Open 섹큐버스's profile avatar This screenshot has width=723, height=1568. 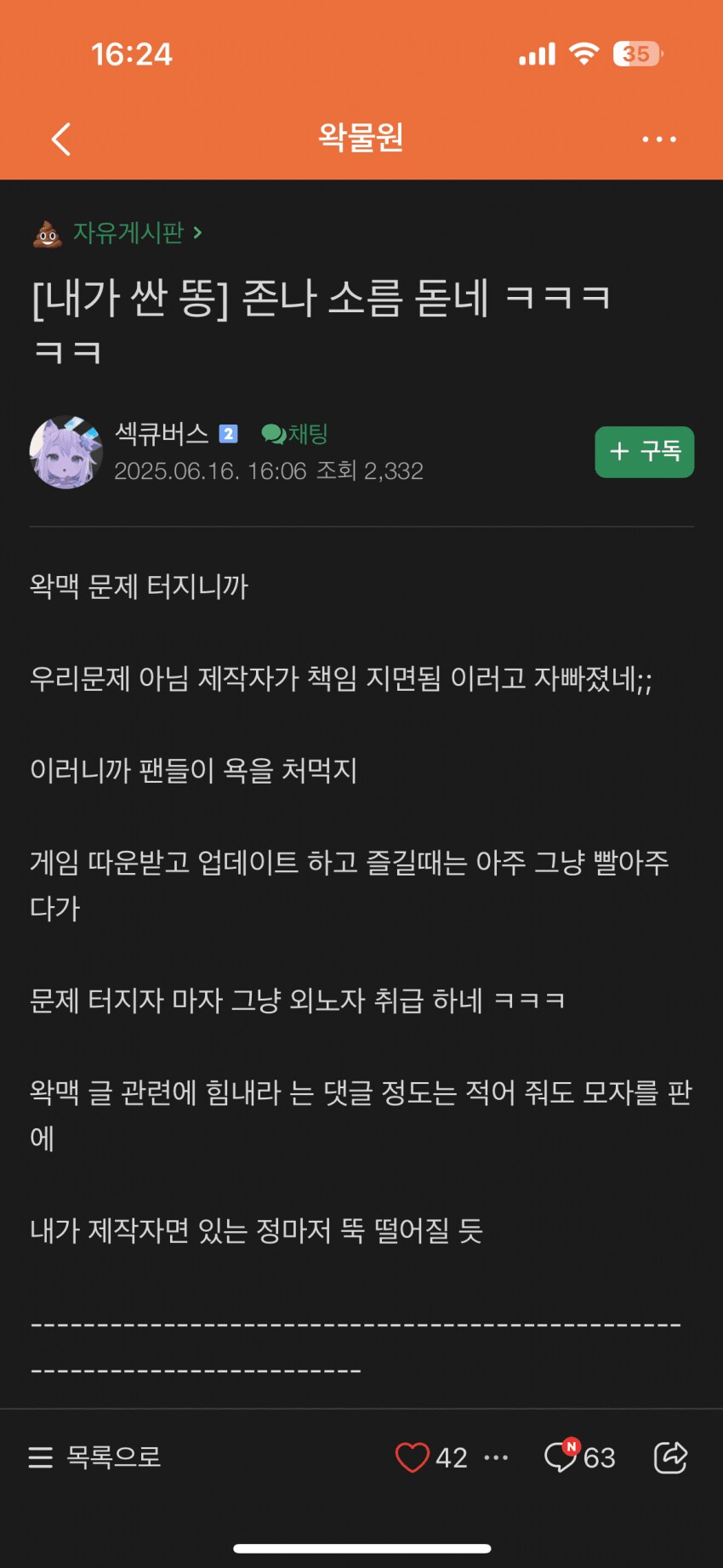point(65,452)
